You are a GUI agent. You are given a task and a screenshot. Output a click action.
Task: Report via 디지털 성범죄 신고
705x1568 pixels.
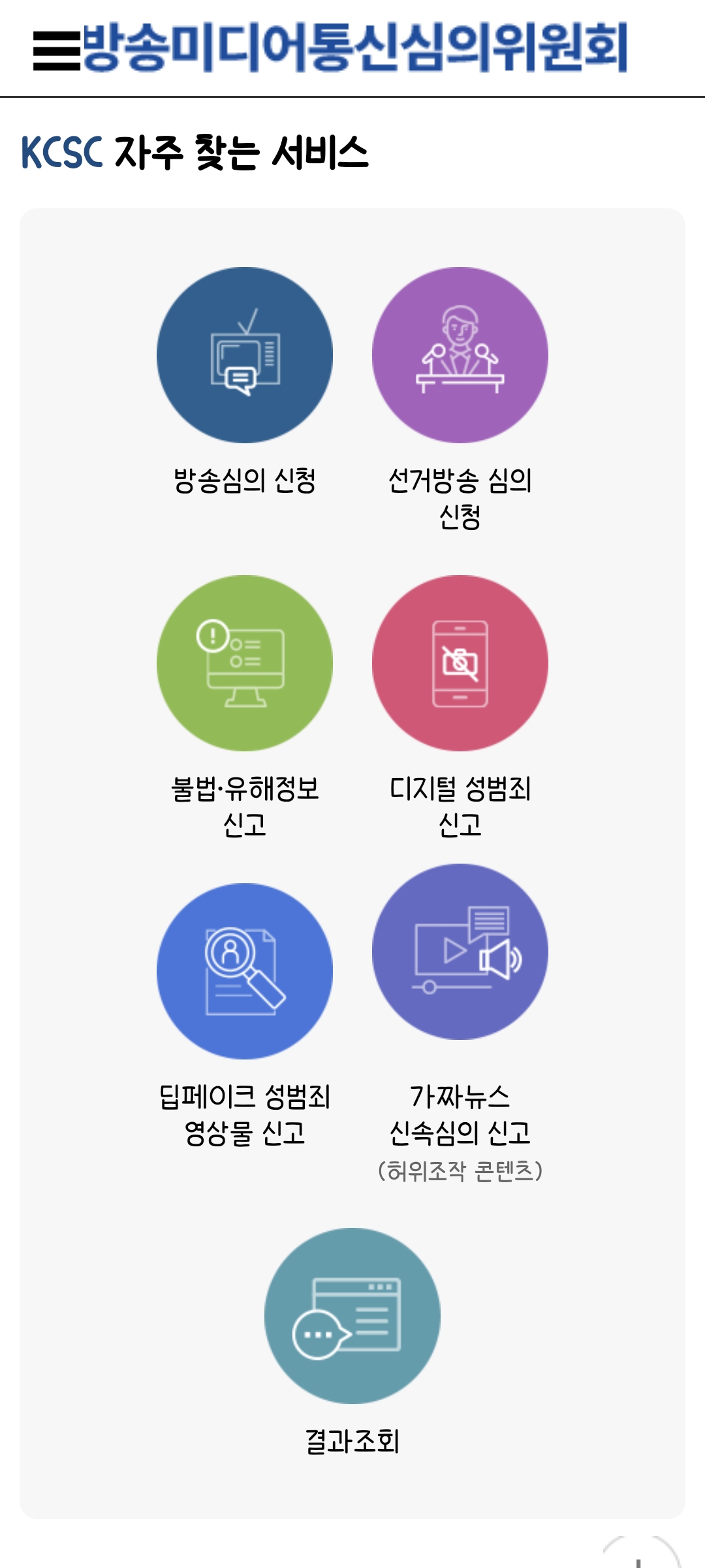click(460, 663)
